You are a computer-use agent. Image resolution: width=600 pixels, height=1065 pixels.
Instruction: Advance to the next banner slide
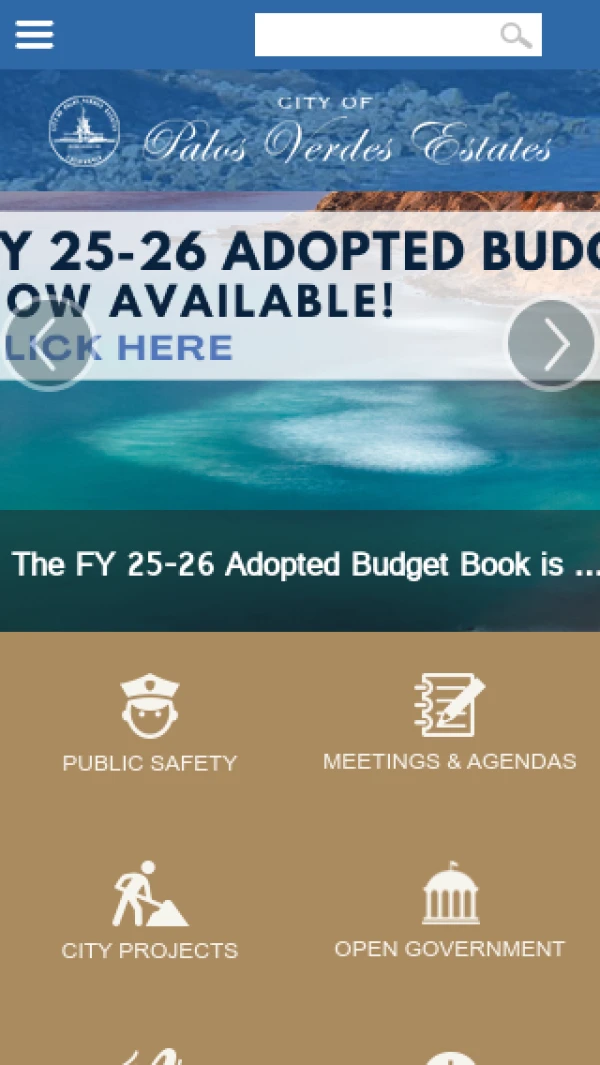click(551, 345)
